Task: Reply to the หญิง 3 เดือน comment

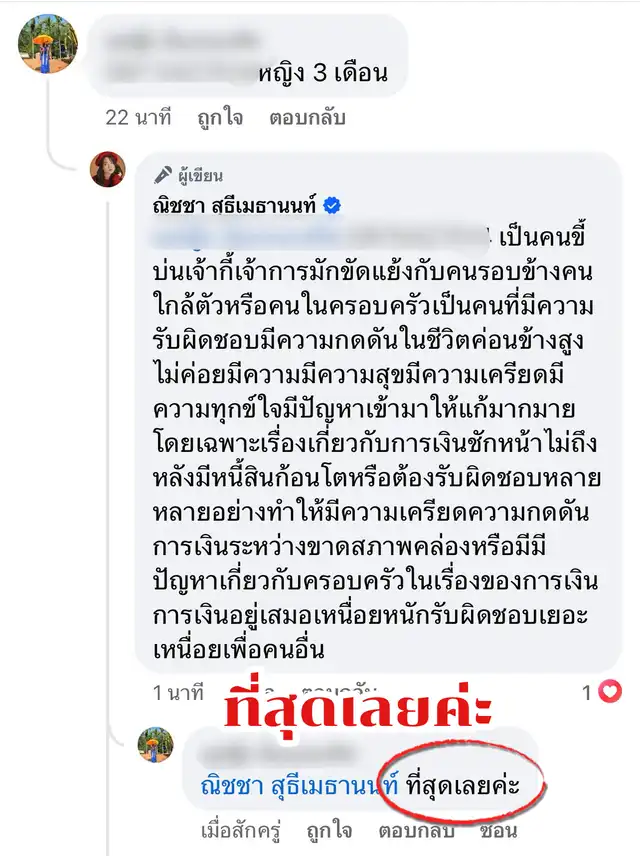Action: tap(307, 117)
